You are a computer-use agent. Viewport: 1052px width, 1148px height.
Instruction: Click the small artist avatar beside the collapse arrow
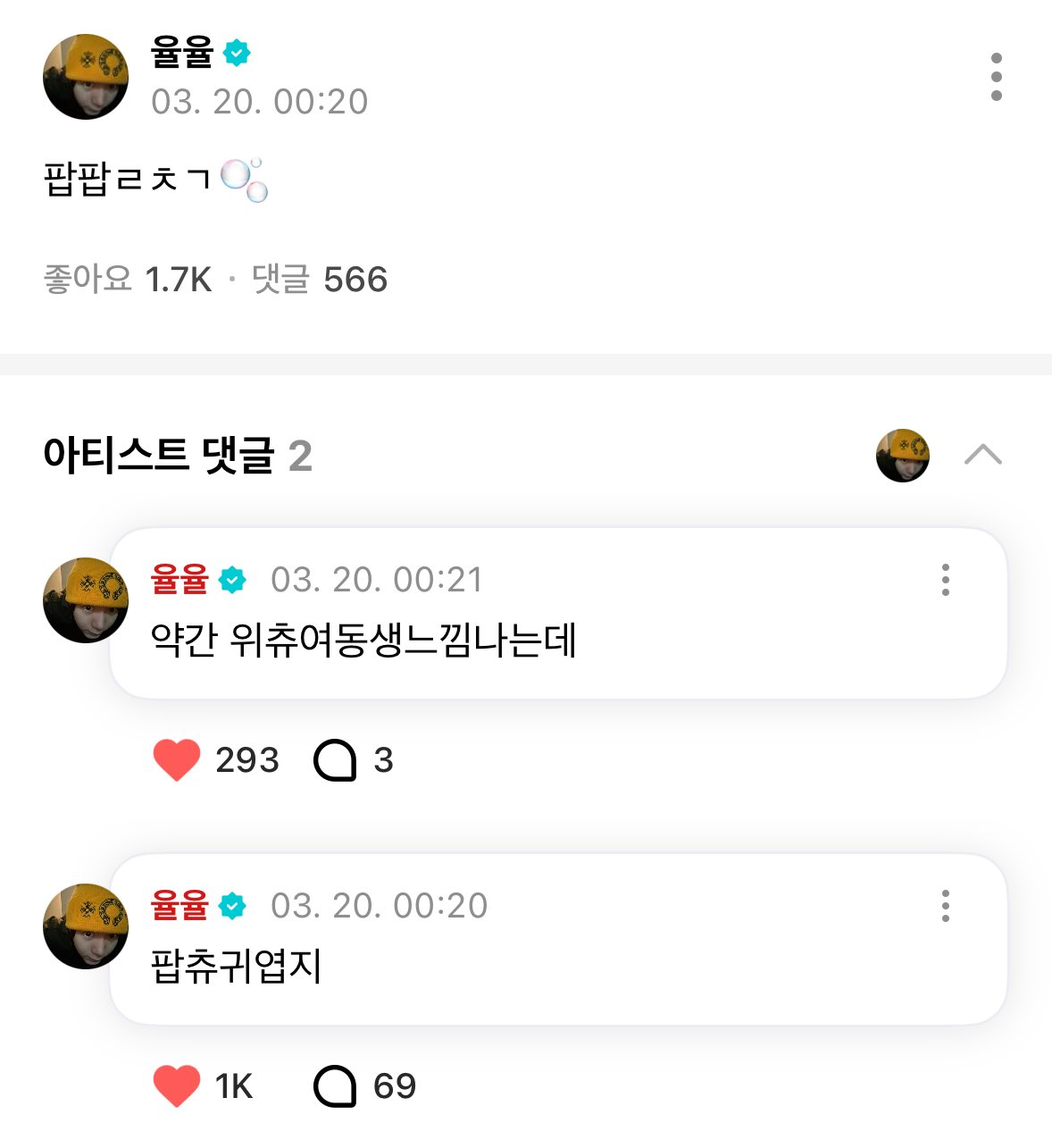click(902, 456)
